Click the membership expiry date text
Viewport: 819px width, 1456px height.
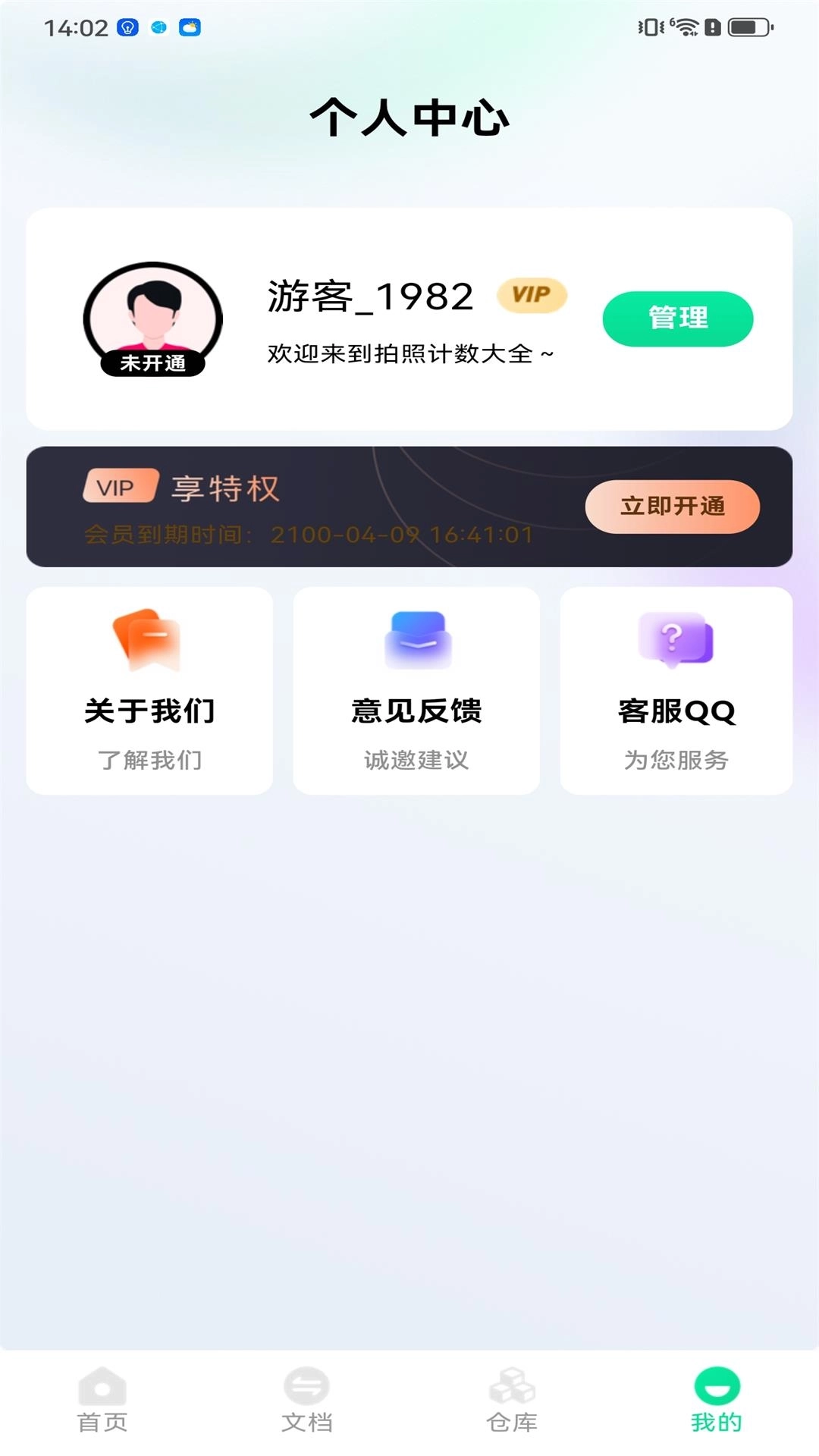[311, 534]
